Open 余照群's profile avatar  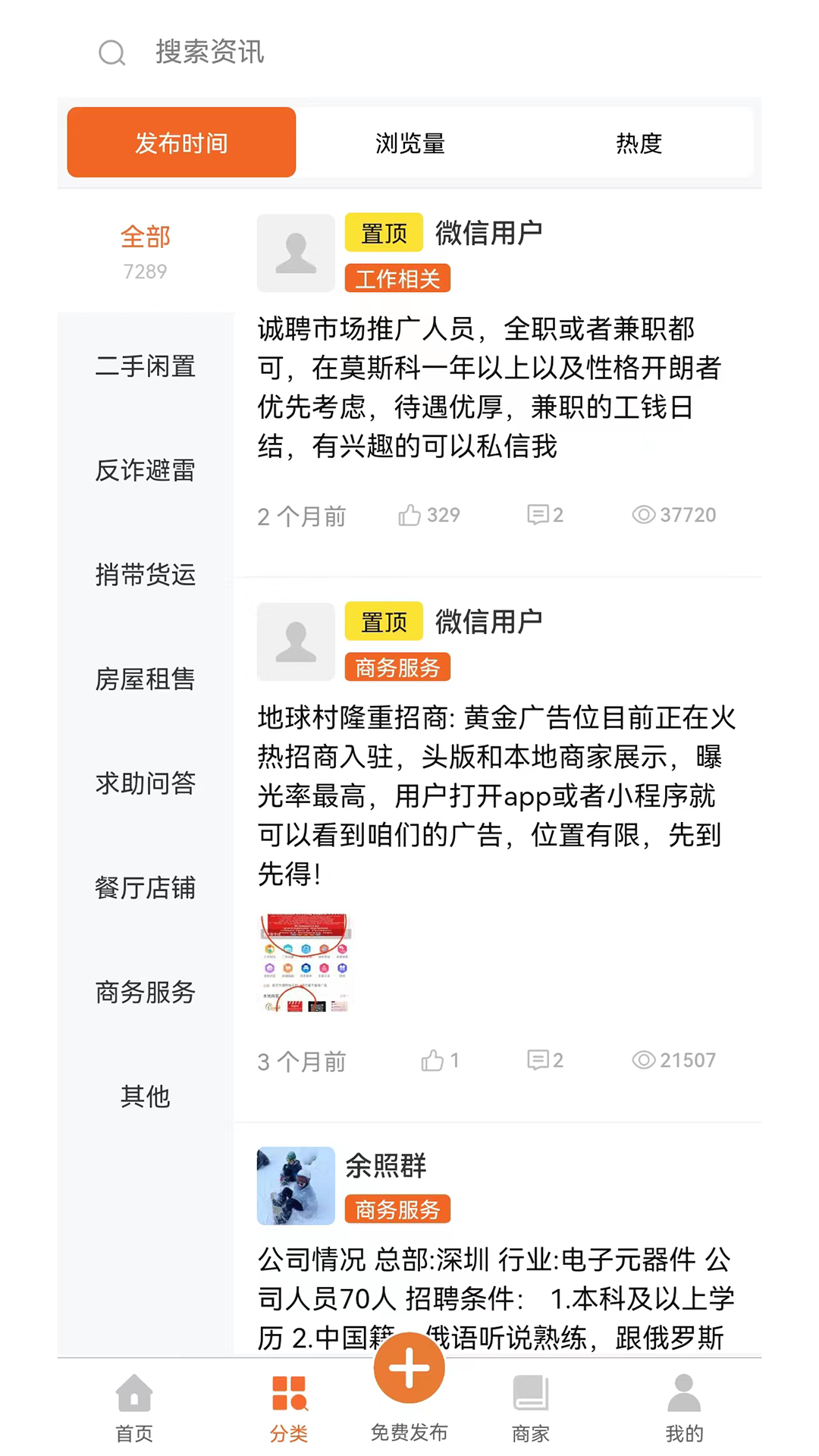[x=296, y=1185]
